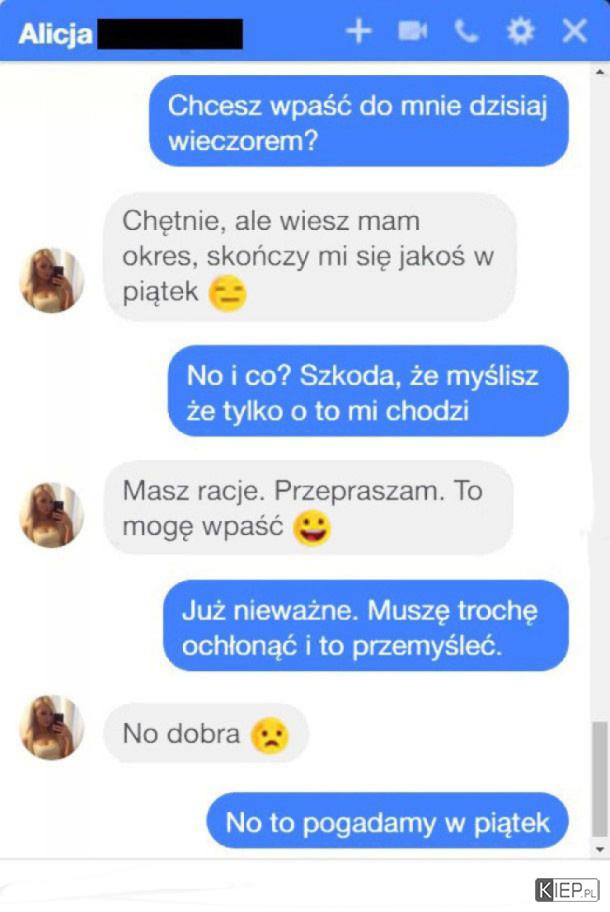Start a voice call with Alicja
The width and height of the screenshot is (610, 912).
tap(466, 31)
